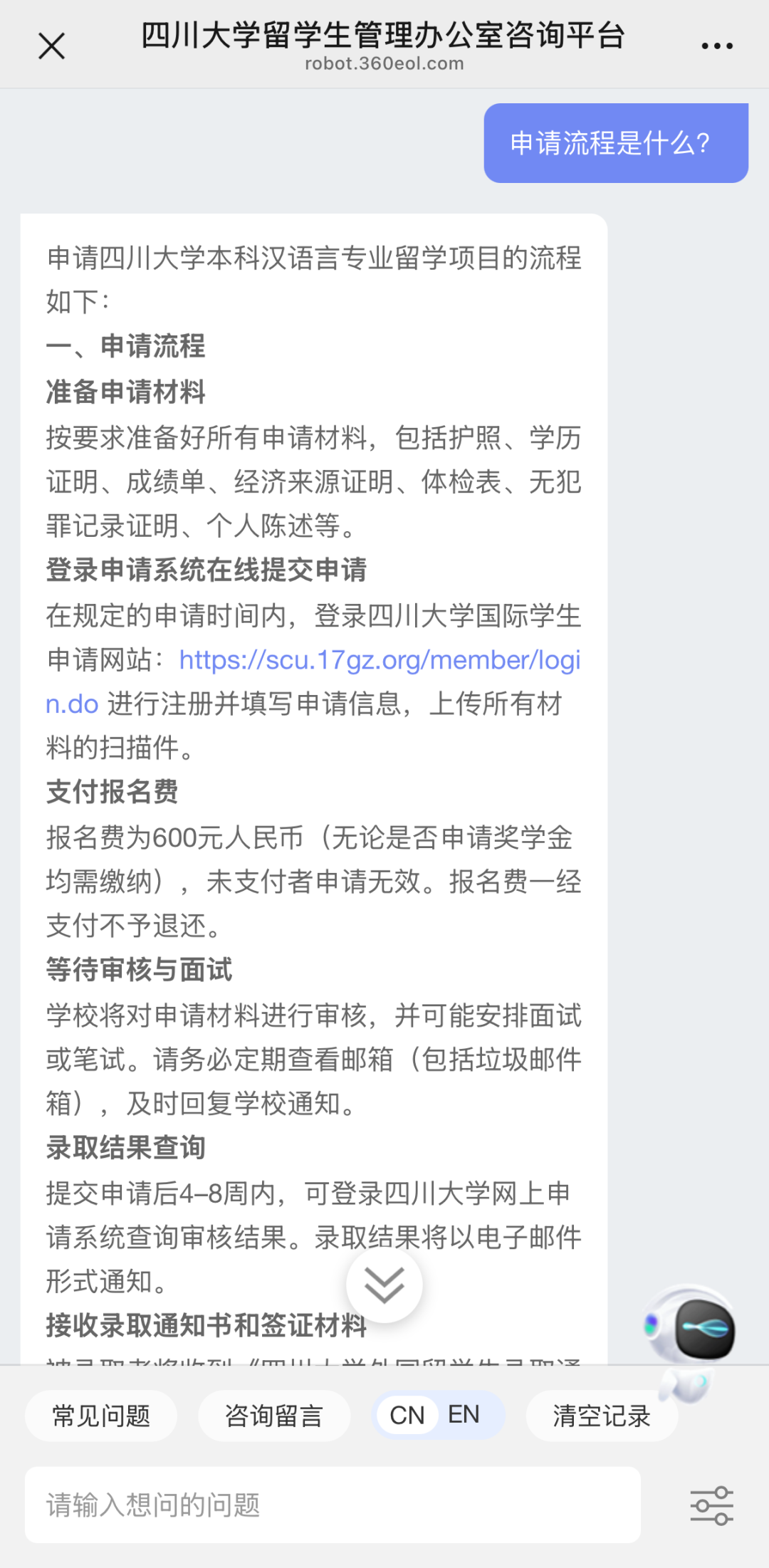The height and width of the screenshot is (1568, 769).
Task: Switch language to CN
Action: (x=407, y=1415)
